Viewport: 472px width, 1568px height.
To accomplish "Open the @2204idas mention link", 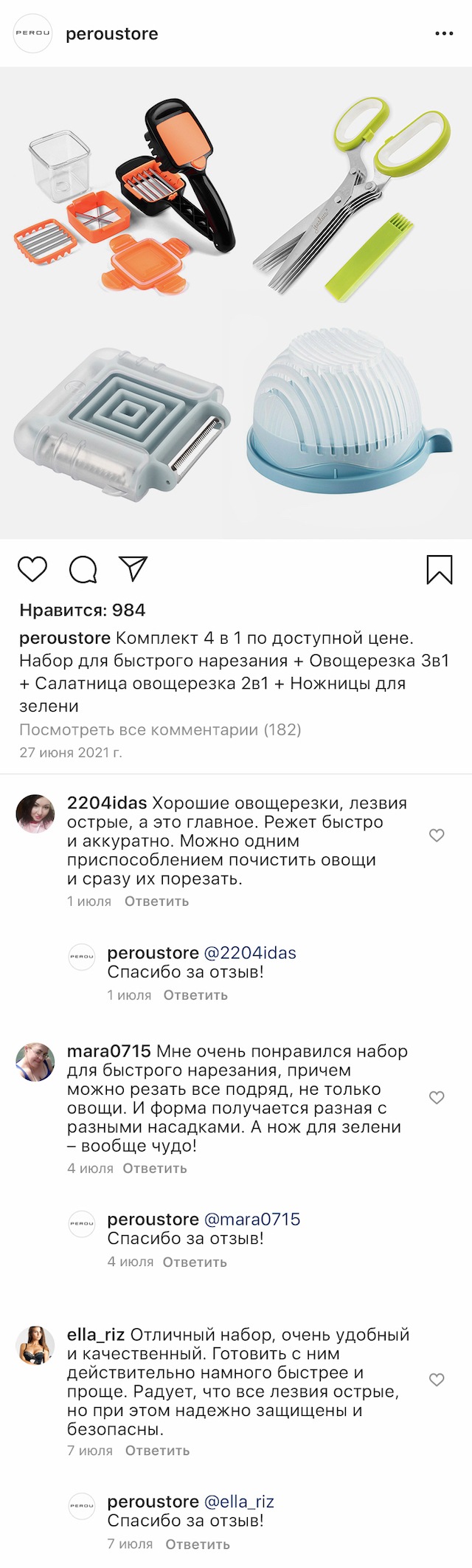I will point(250,953).
